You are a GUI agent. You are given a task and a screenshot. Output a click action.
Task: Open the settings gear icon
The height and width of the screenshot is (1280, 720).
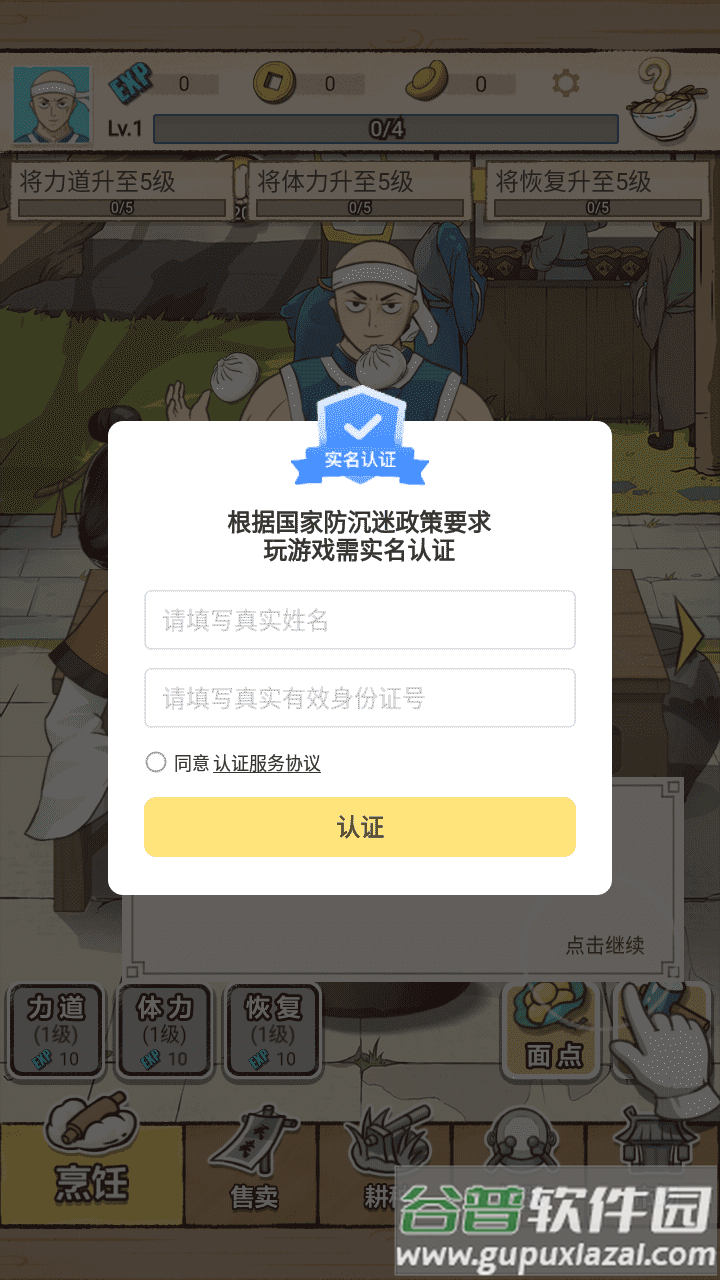point(565,85)
